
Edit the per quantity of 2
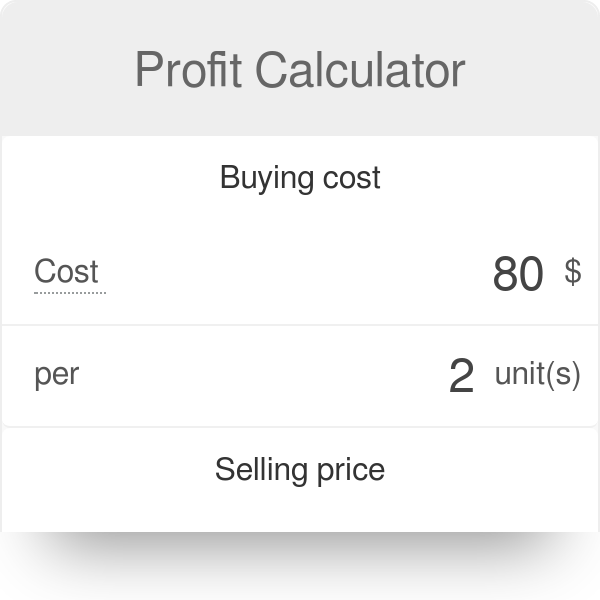461,376
